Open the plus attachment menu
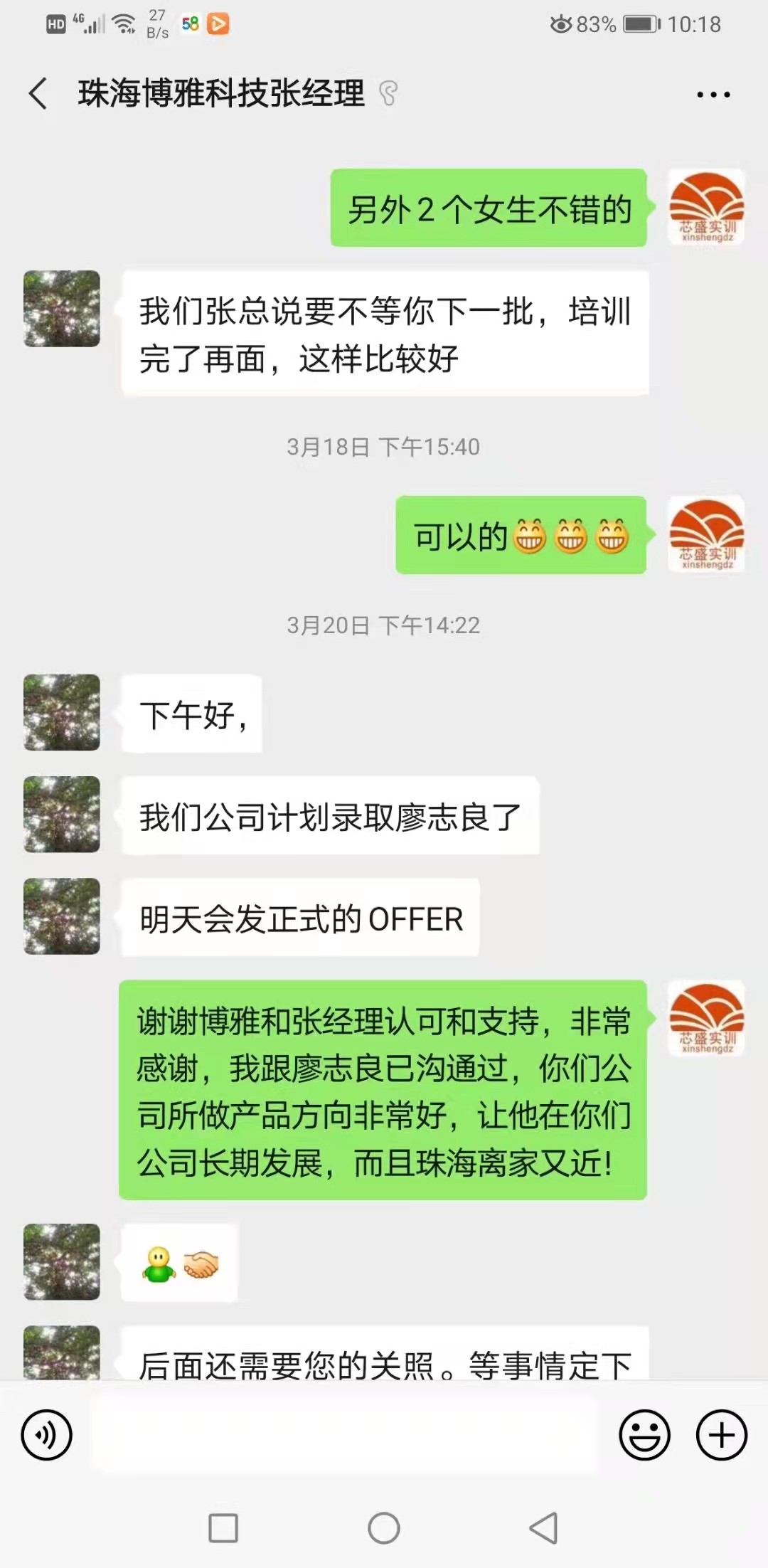The image size is (768, 1568). pyautogui.click(x=721, y=1435)
